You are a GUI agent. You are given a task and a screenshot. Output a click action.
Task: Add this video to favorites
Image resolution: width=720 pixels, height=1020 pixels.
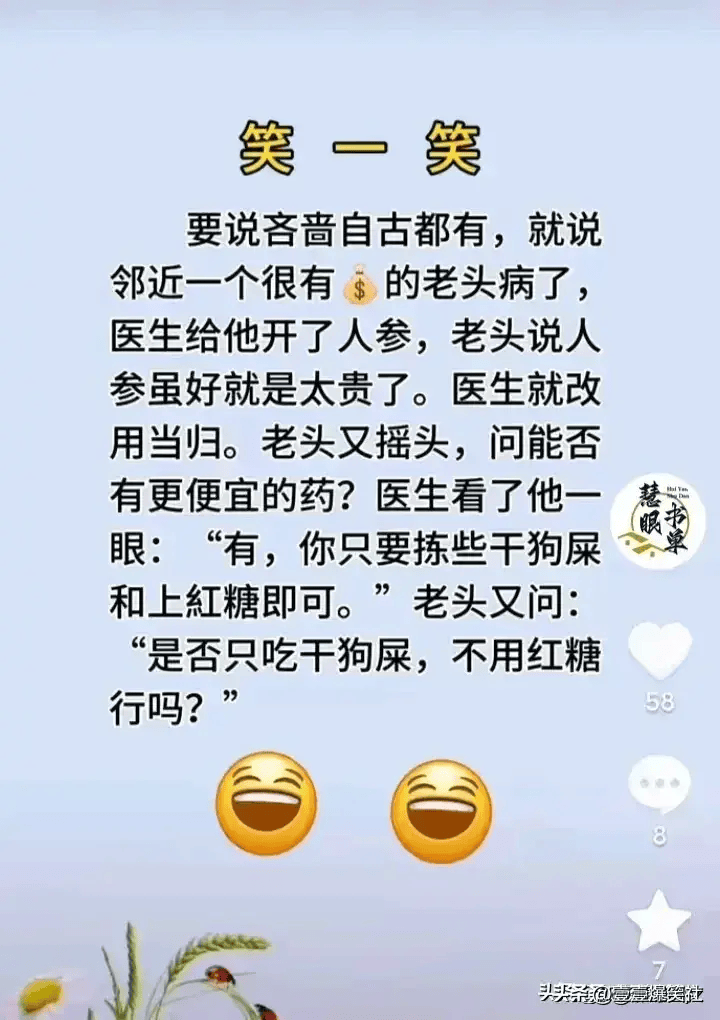pos(659,921)
